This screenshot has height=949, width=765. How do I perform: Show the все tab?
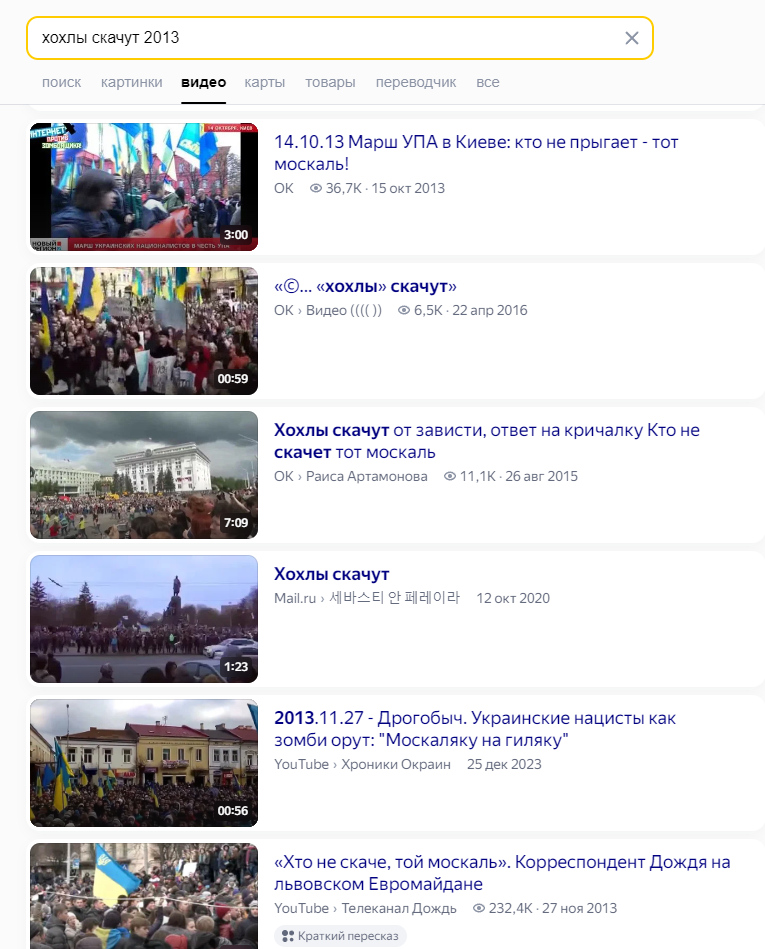tap(488, 82)
